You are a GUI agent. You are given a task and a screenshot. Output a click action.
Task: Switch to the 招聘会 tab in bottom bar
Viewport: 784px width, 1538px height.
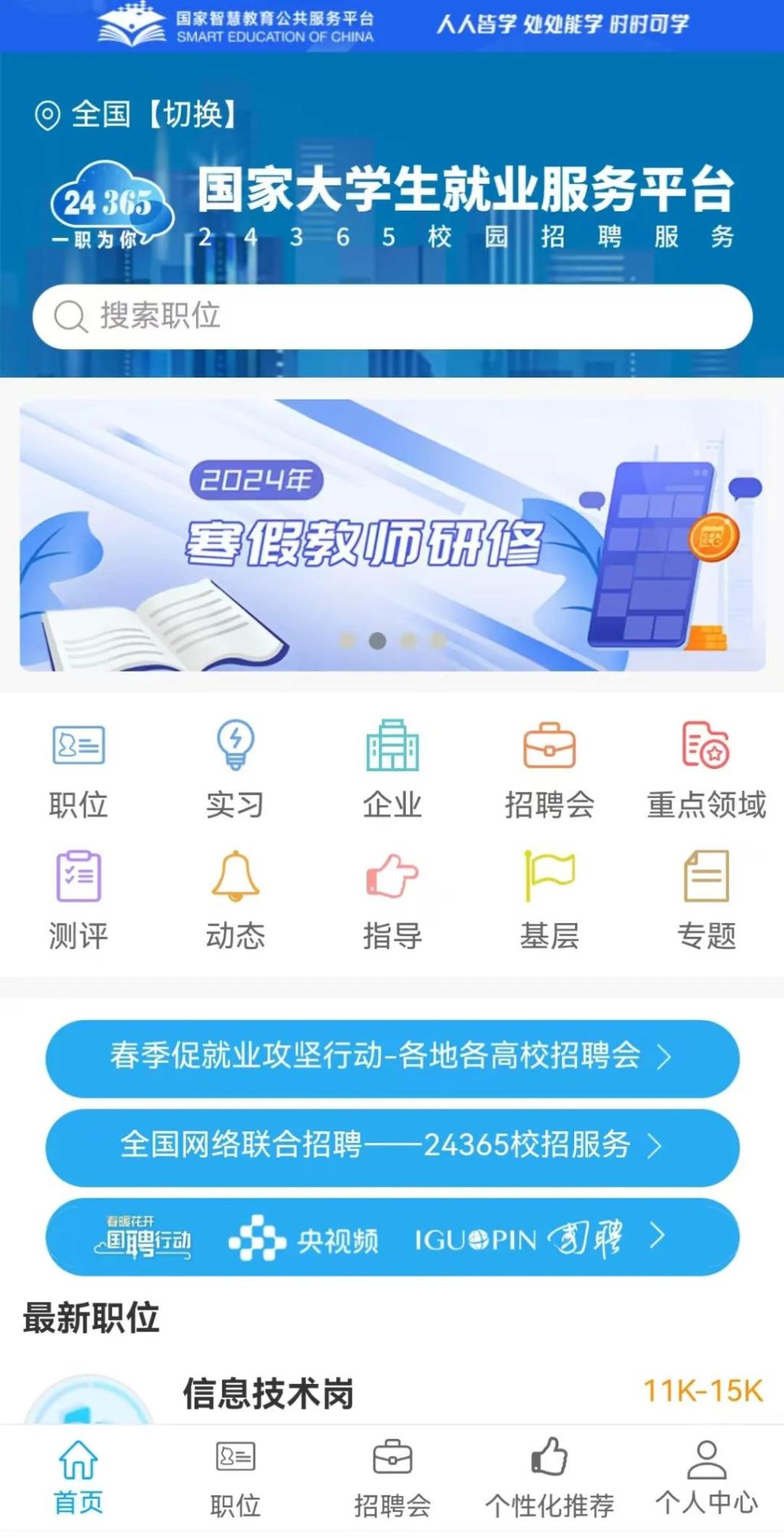tap(392, 1478)
